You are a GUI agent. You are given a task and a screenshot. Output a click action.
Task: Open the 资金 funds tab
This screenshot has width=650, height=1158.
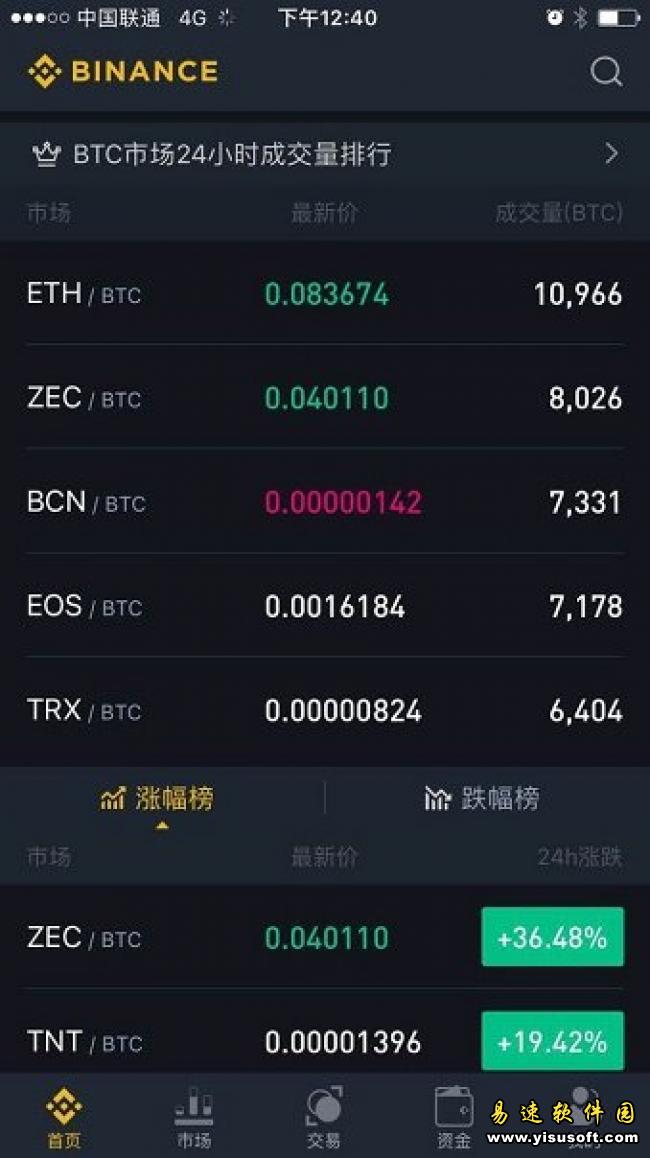tap(454, 1117)
